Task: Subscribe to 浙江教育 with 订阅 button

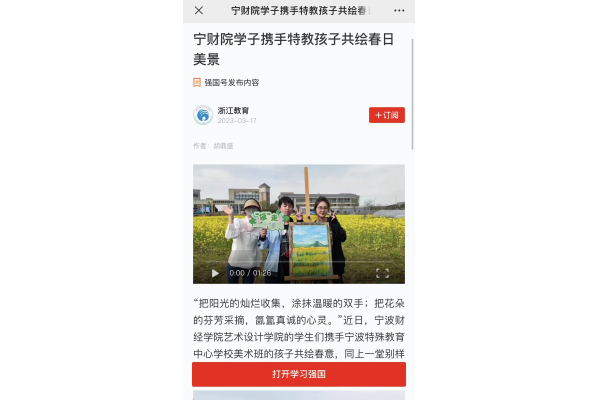Action: [387, 115]
